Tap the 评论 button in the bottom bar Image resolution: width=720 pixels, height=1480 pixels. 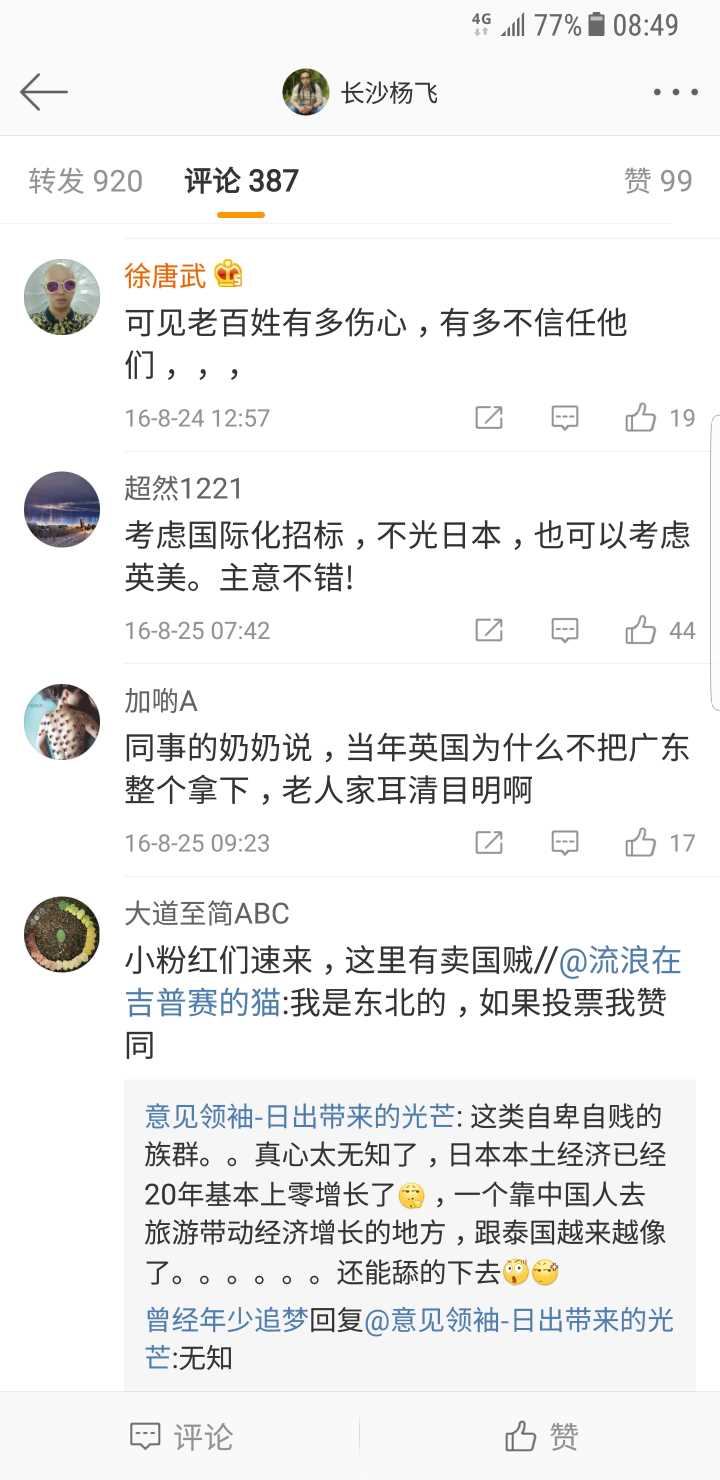pyautogui.click(x=181, y=1437)
